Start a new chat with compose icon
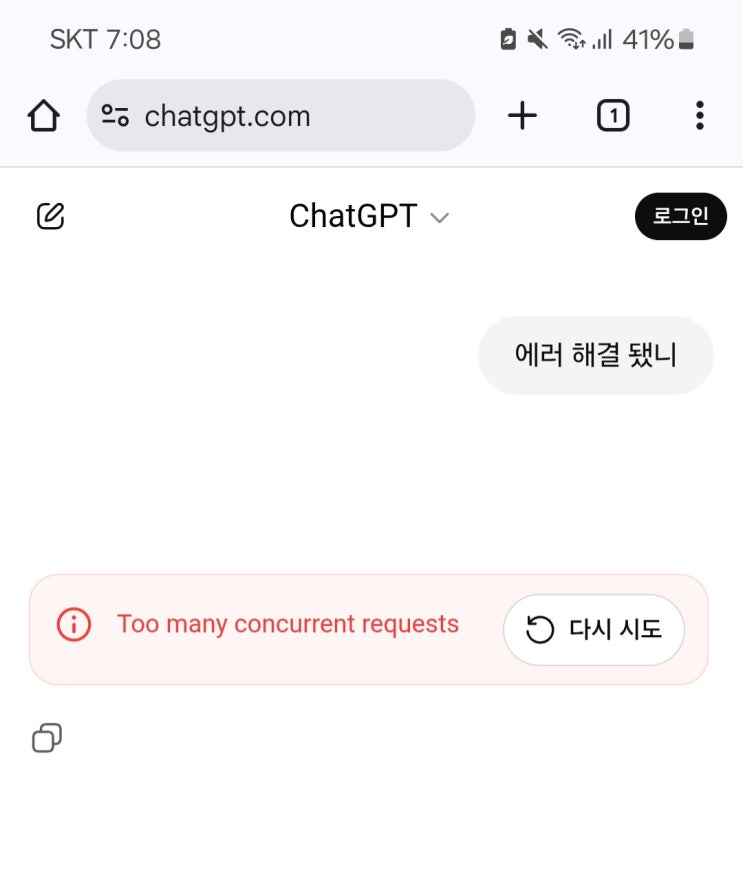 (x=48, y=216)
